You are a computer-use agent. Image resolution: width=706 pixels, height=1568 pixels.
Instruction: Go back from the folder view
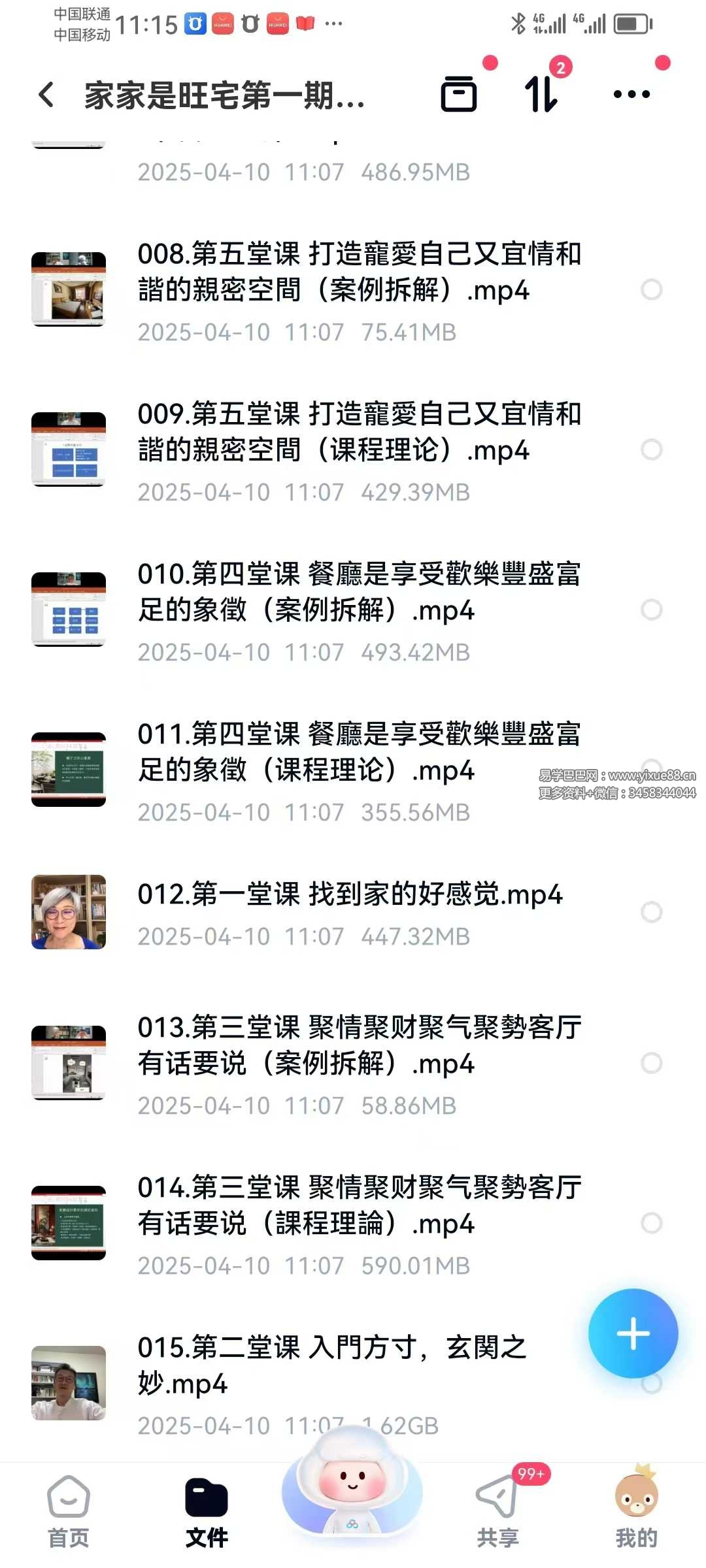click(46, 95)
